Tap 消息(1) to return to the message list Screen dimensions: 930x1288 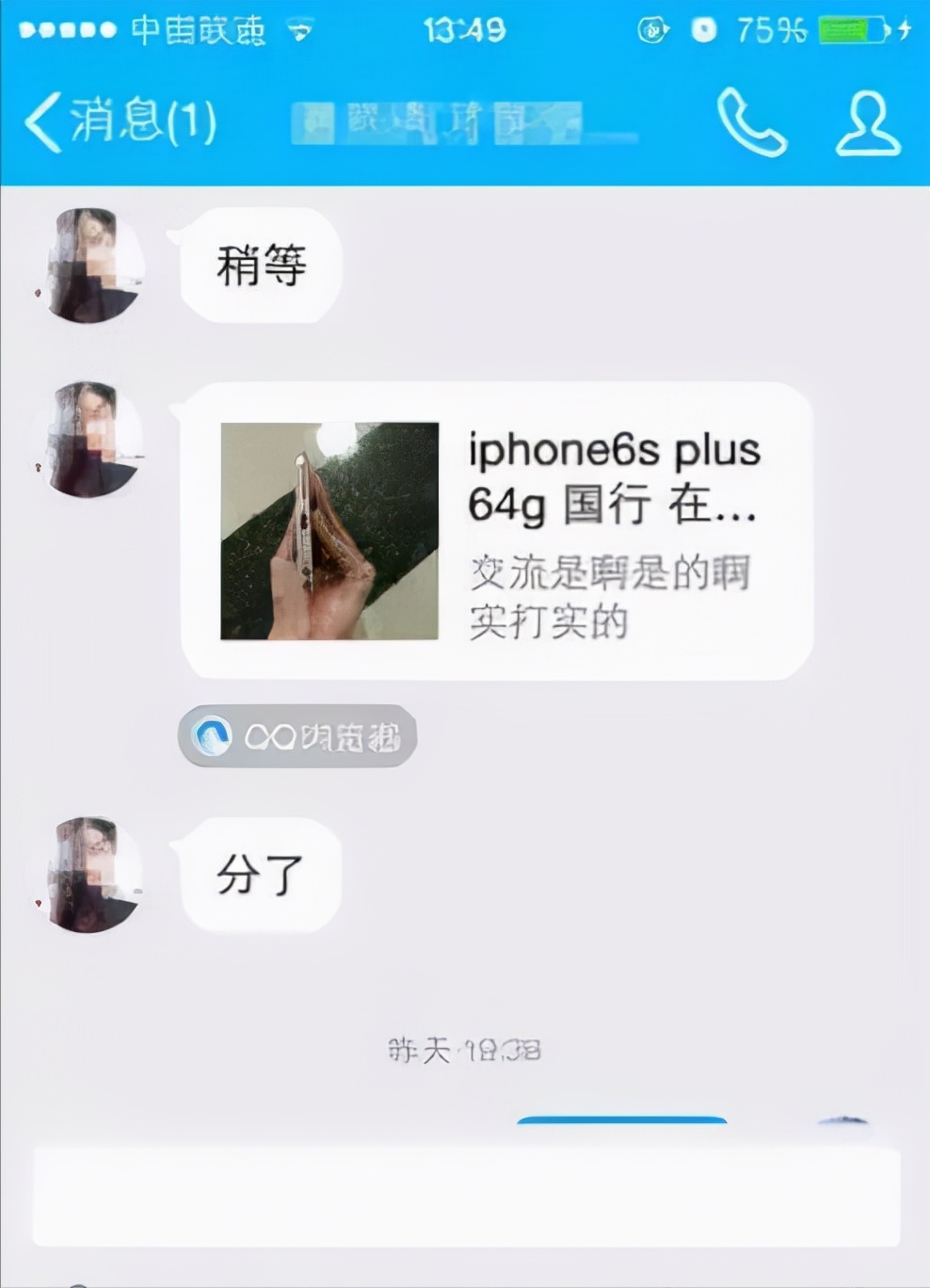pos(136,121)
